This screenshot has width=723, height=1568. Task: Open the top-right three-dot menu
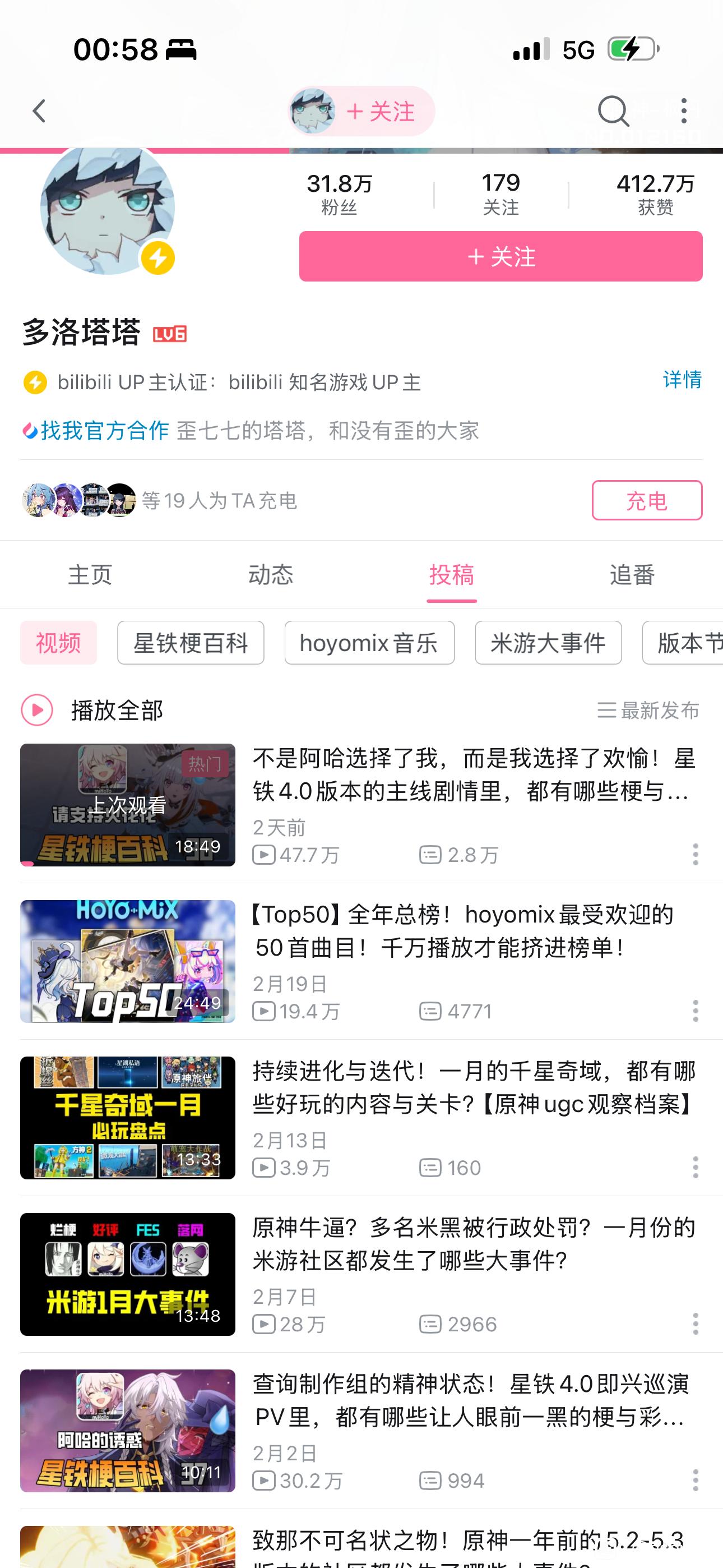pyautogui.click(x=684, y=112)
